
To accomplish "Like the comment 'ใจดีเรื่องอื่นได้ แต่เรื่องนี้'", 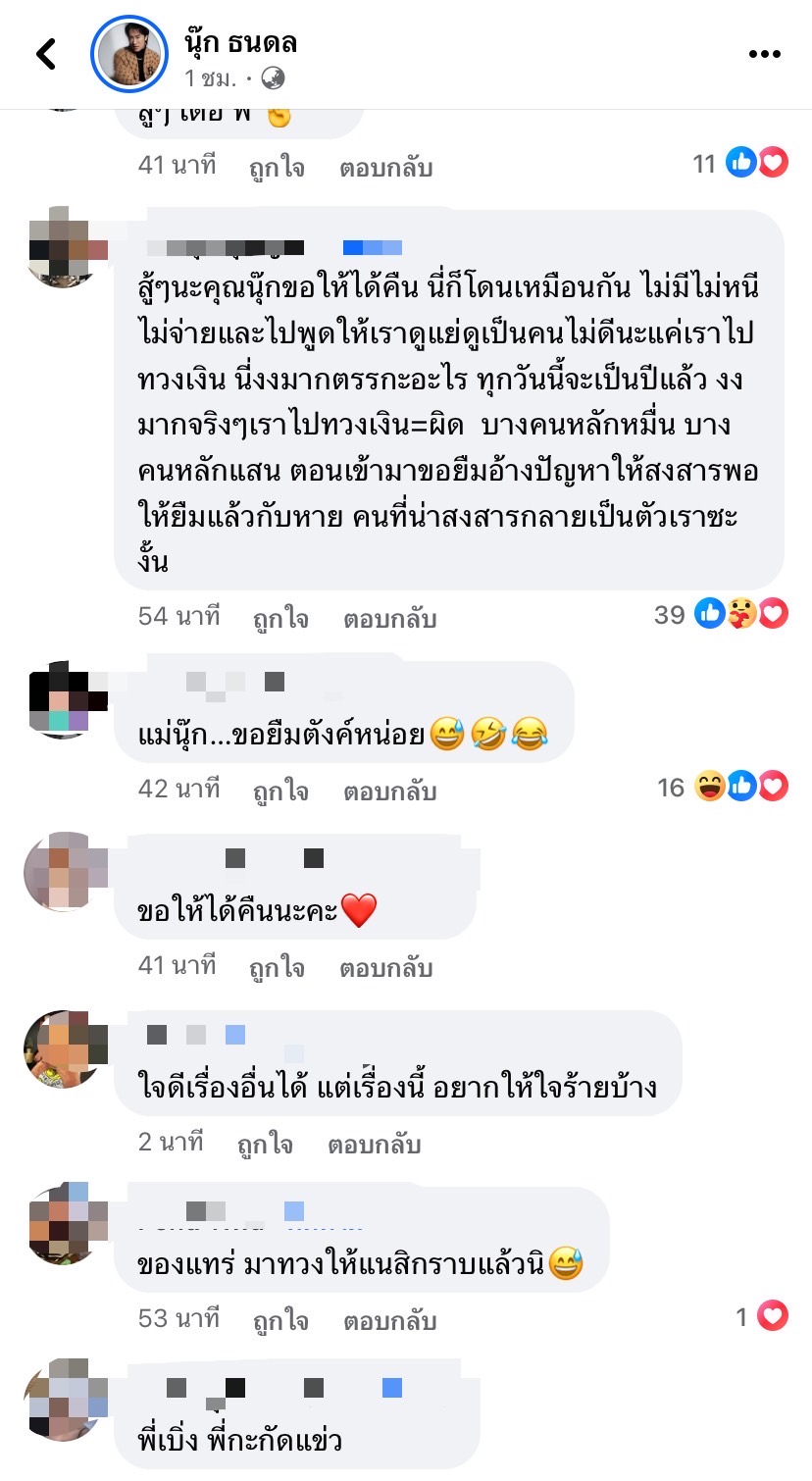I will (x=265, y=1144).
